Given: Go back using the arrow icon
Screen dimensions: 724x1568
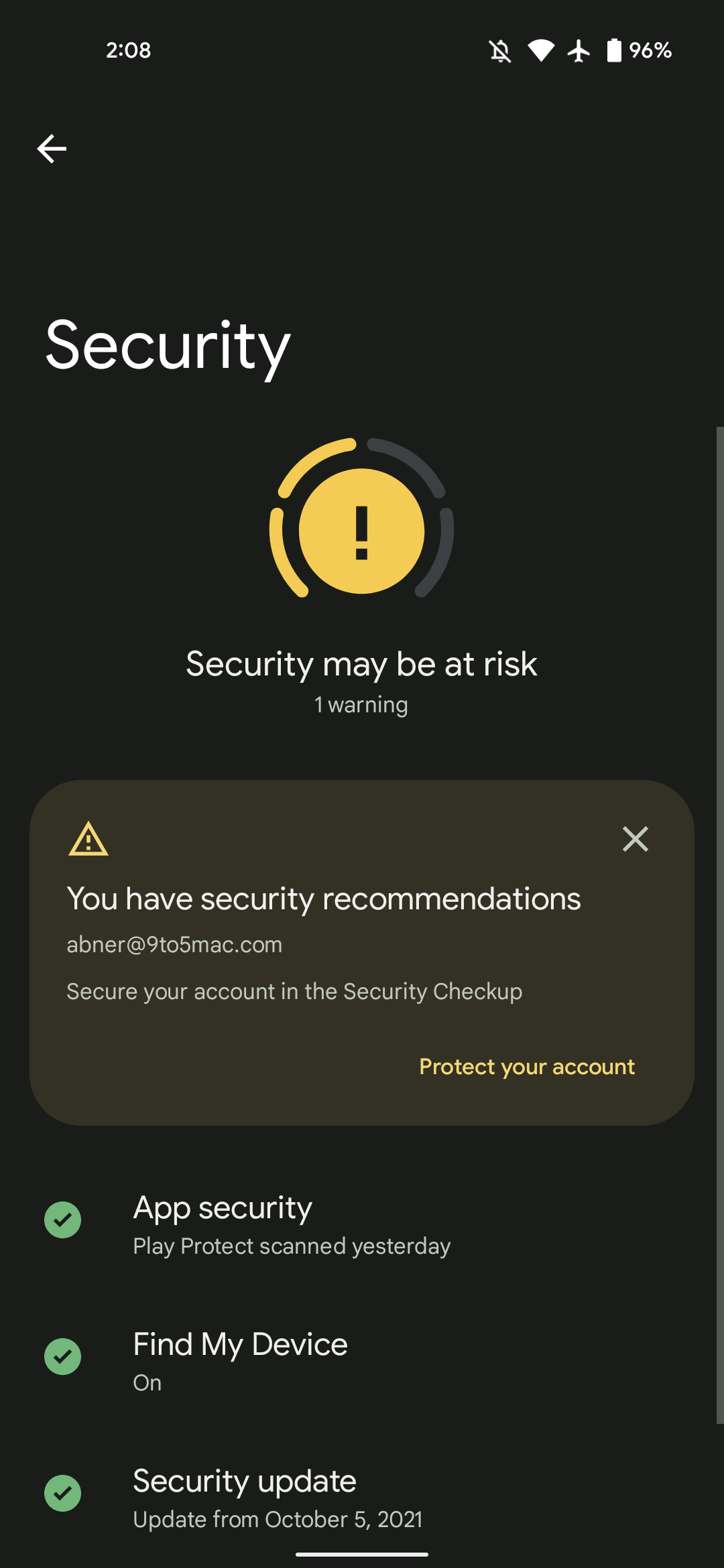Looking at the screenshot, I should click(52, 149).
